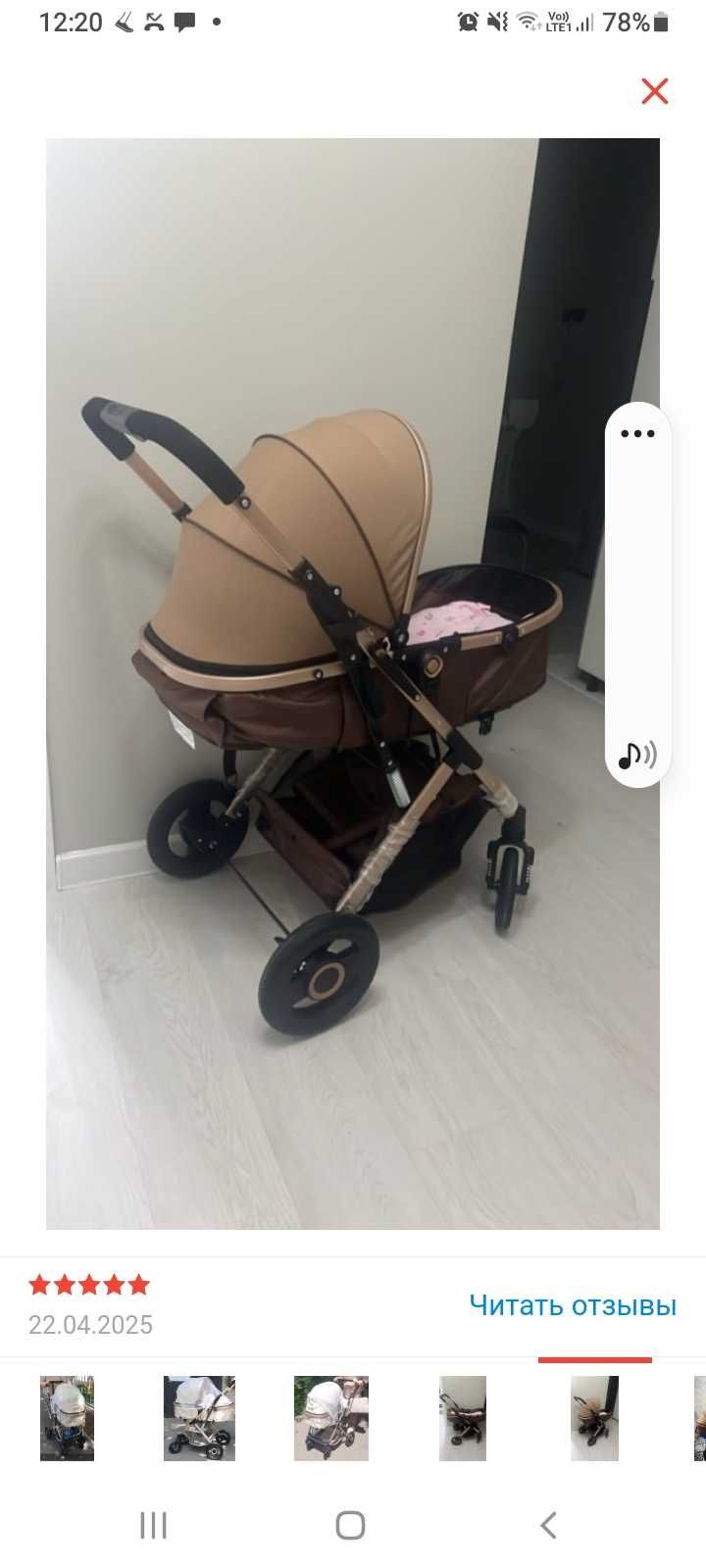
Task: Open the three-dot floating menu
Action: pos(637,433)
